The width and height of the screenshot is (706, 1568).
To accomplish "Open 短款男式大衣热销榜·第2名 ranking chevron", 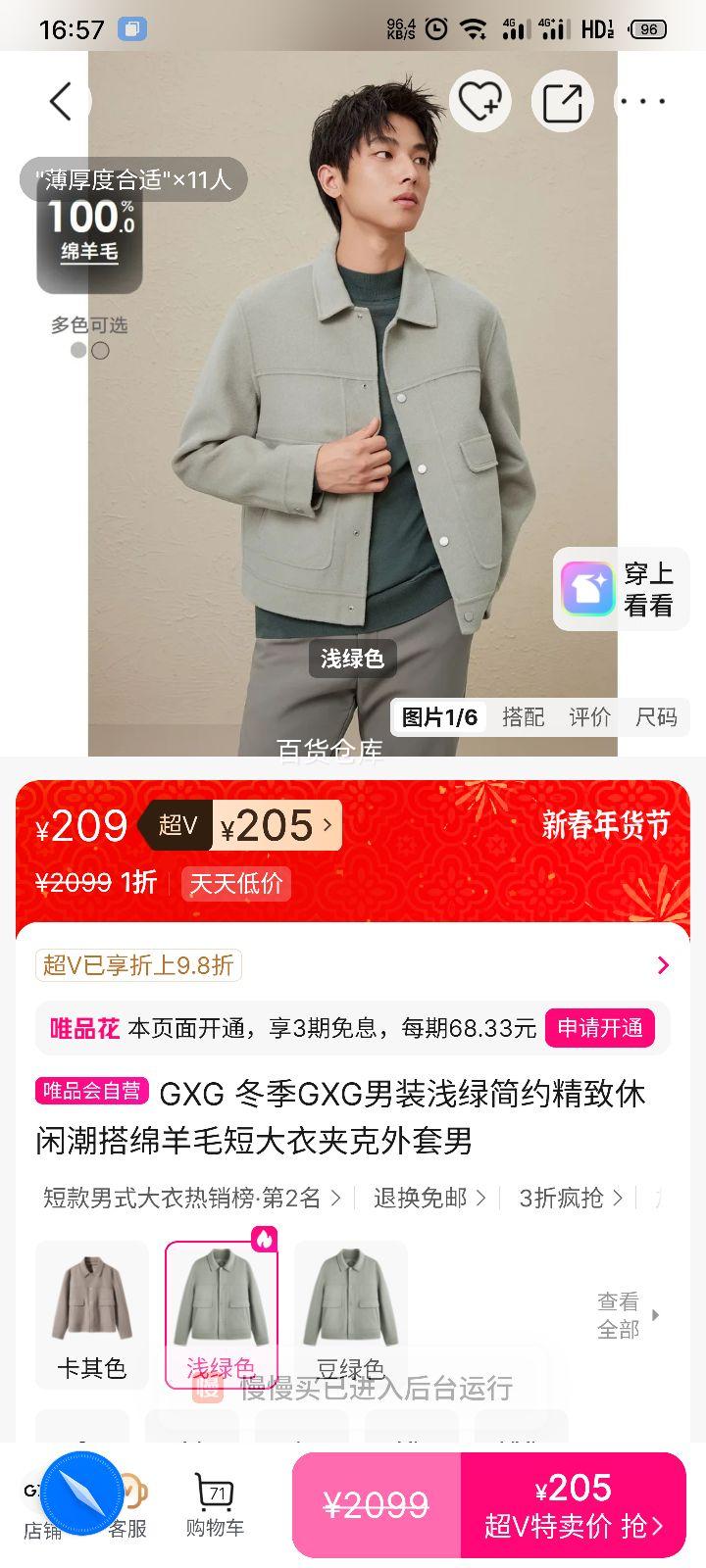I will coord(337,1198).
